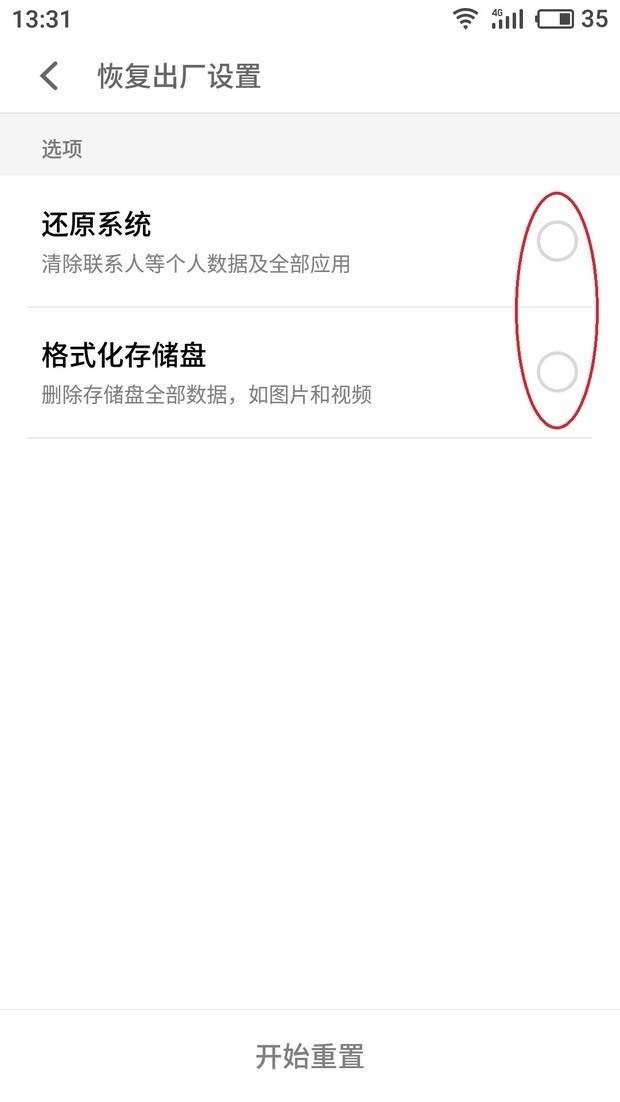The width and height of the screenshot is (620, 1102).
Task: Check the 格式化存储盘 option
Action: [x=557, y=372]
